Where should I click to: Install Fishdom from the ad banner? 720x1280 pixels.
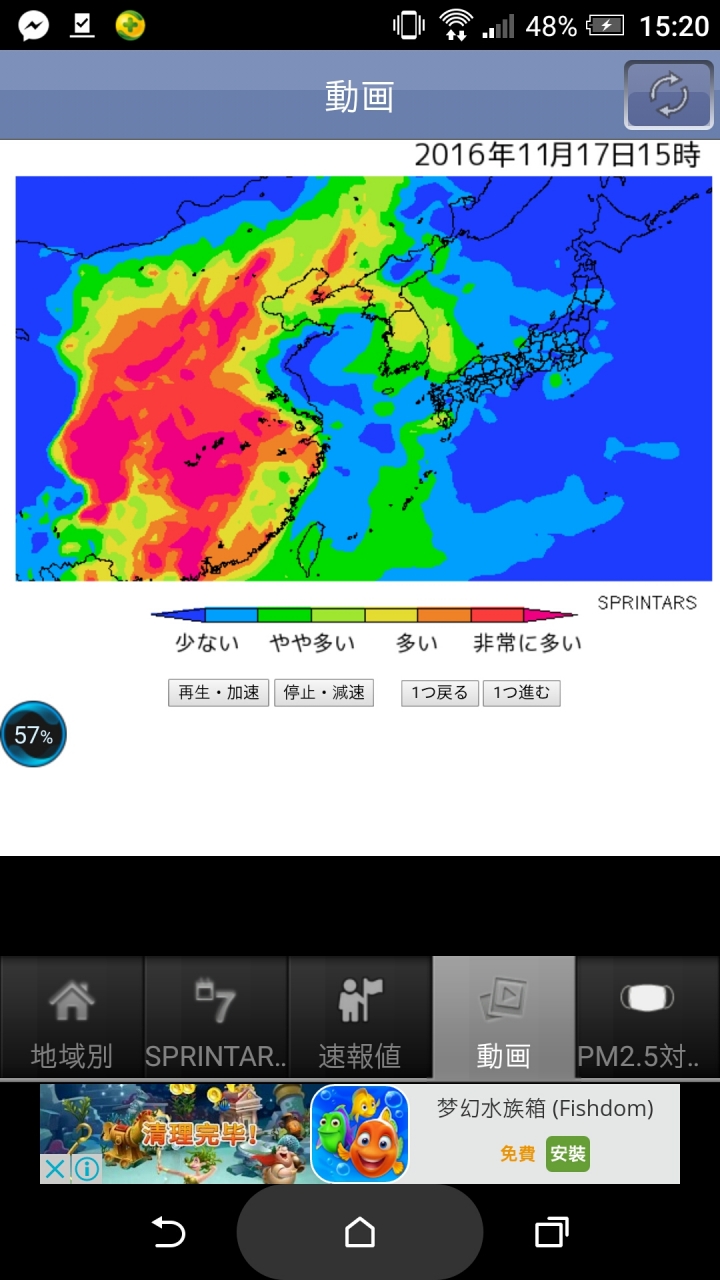click(567, 1154)
